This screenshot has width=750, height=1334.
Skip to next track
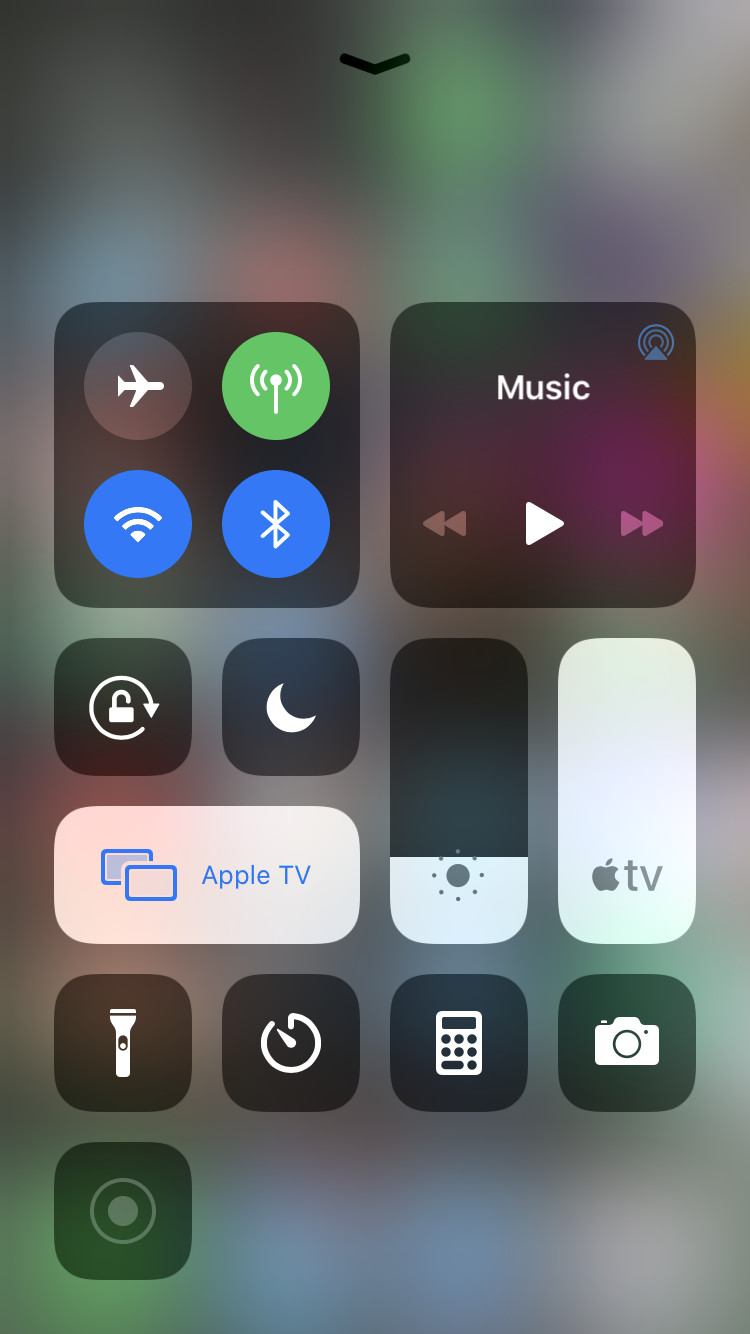(642, 523)
